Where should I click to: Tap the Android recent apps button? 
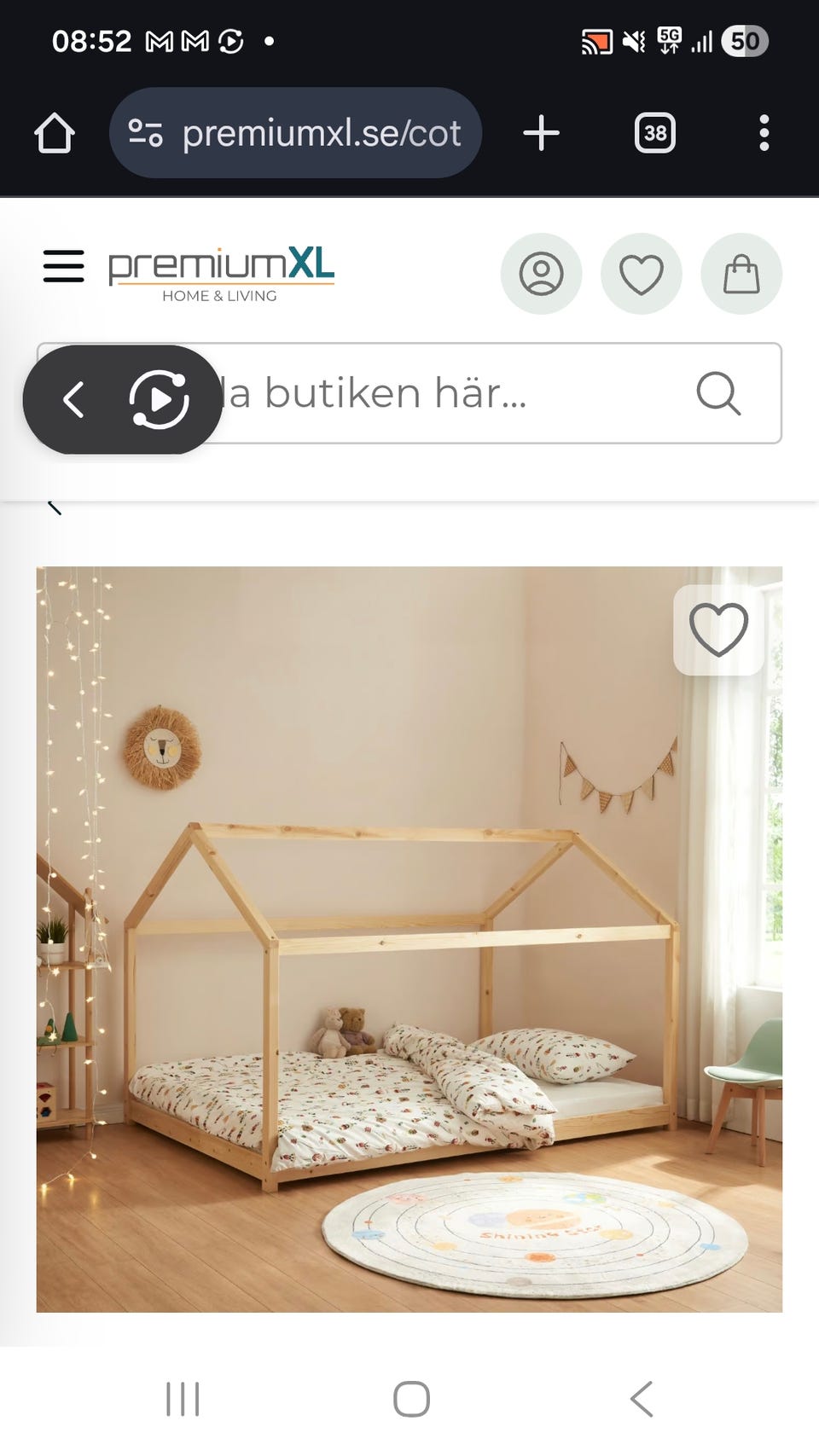tap(183, 1397)
